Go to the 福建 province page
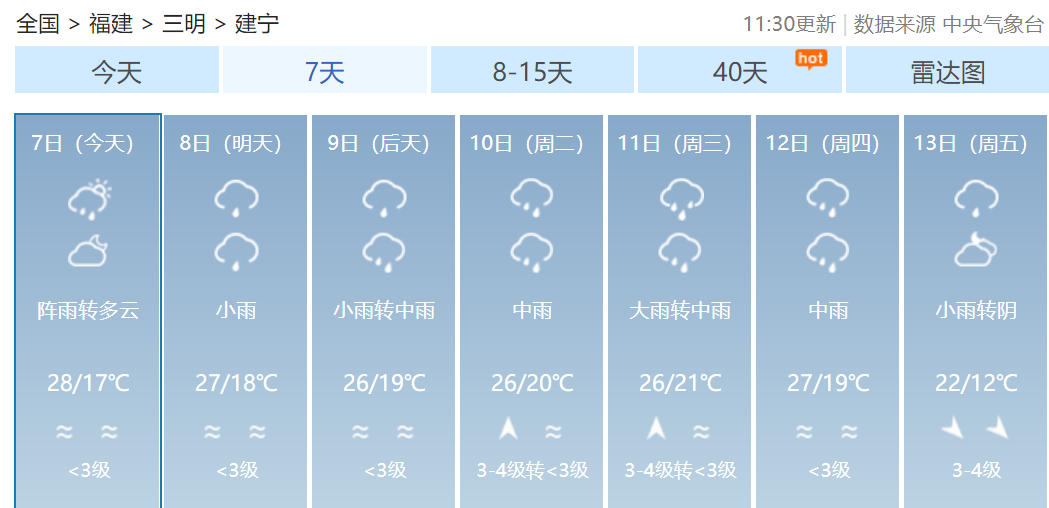1049x508 pixels. pos(110,24)
